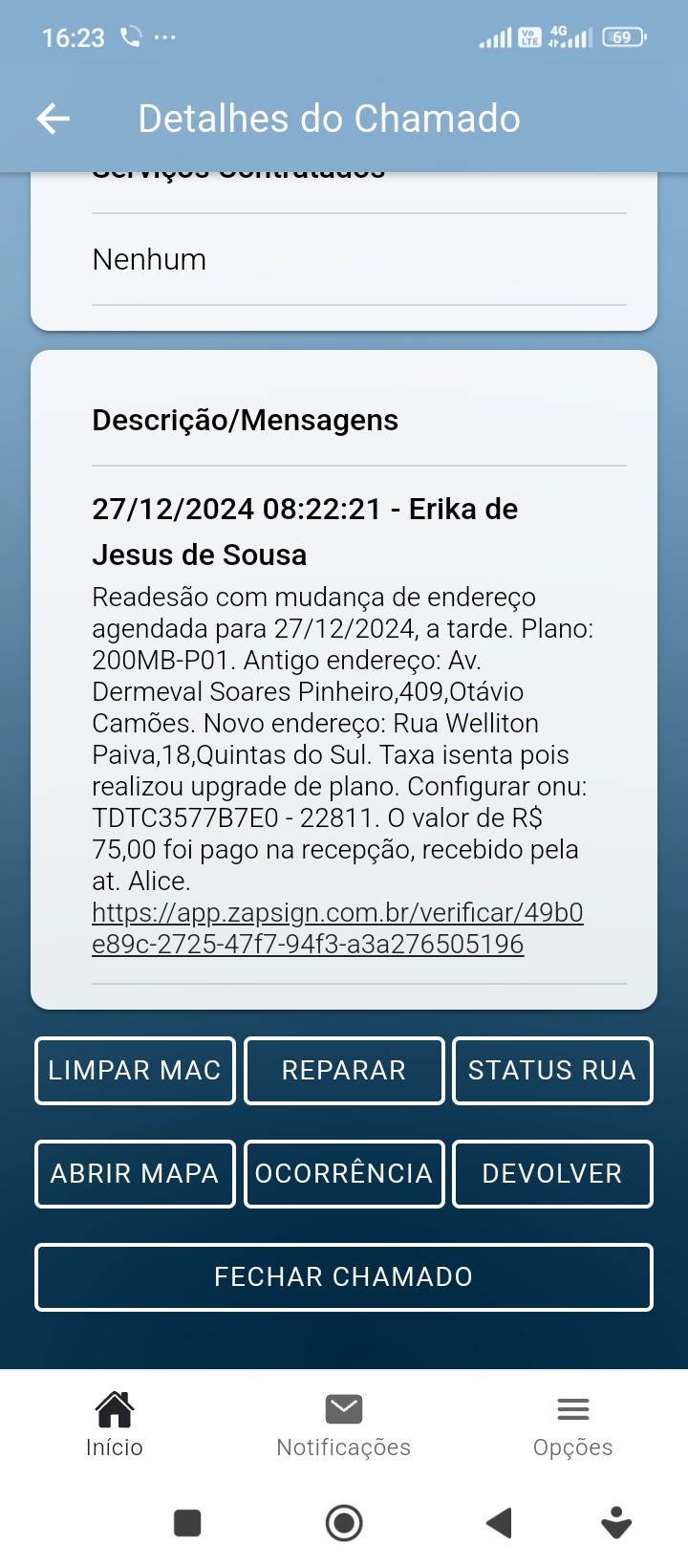Open the map with ABRIR MAPA

point(135,1173)
